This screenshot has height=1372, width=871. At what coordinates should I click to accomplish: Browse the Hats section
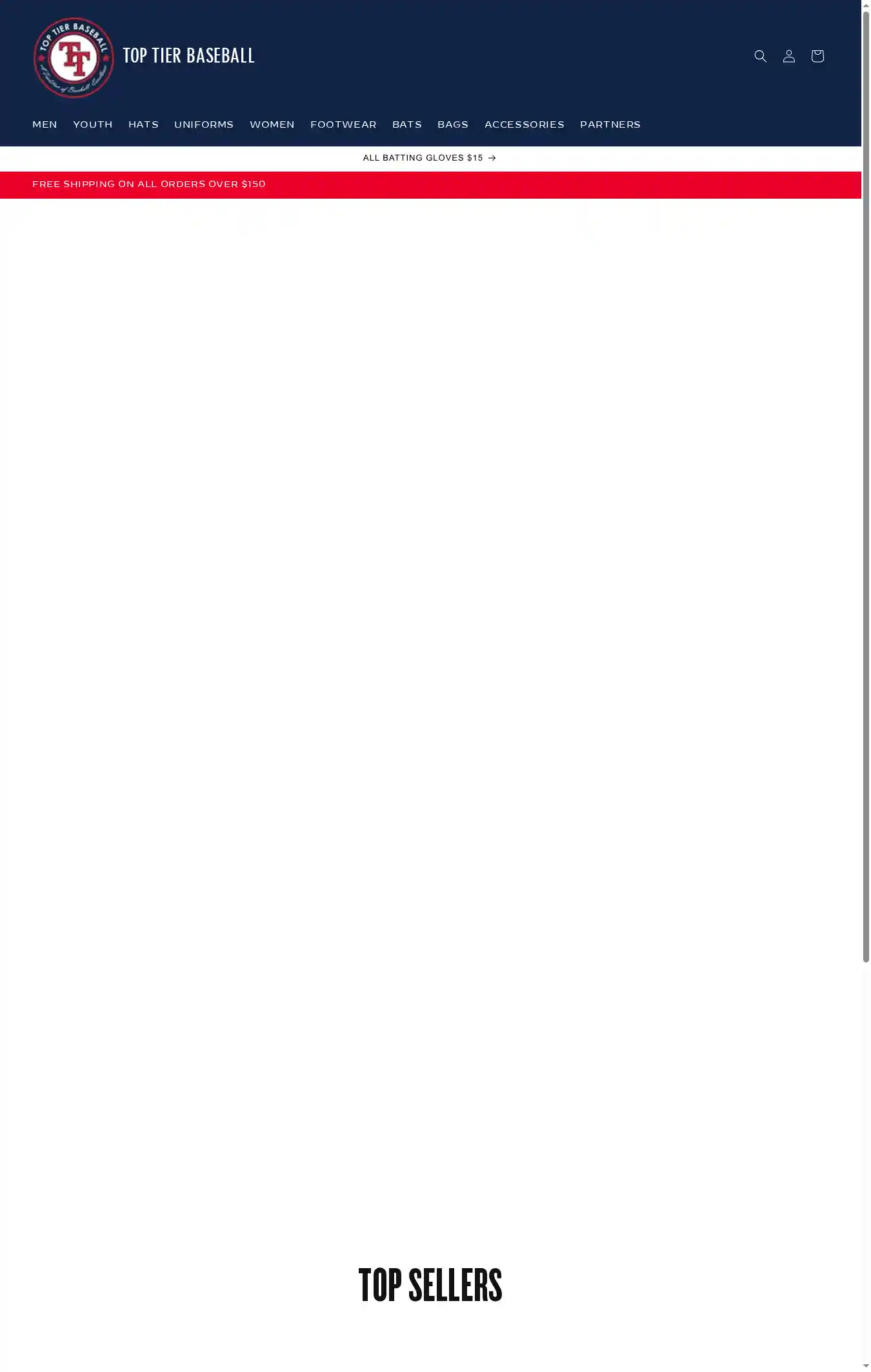(143, 124)
